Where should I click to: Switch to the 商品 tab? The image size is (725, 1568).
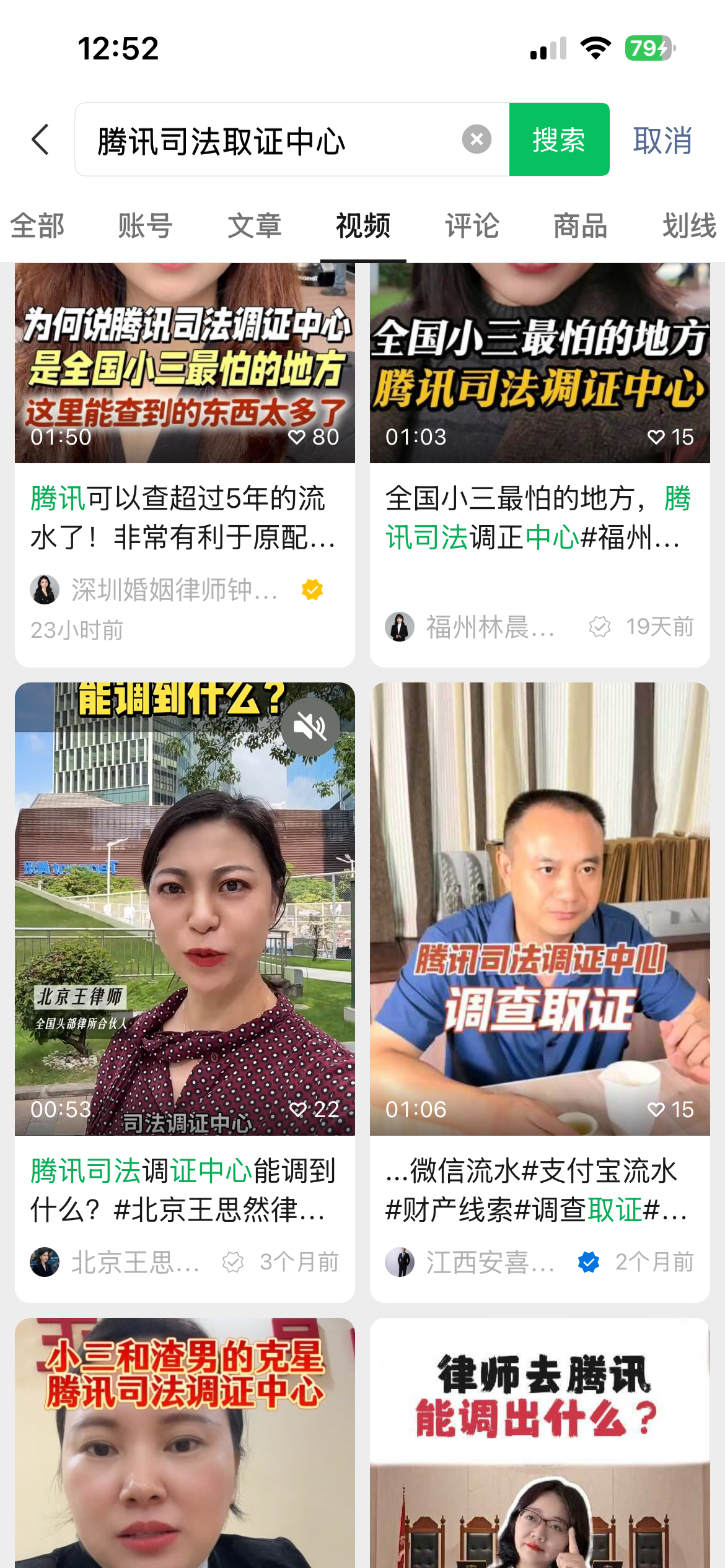point(581,226)
